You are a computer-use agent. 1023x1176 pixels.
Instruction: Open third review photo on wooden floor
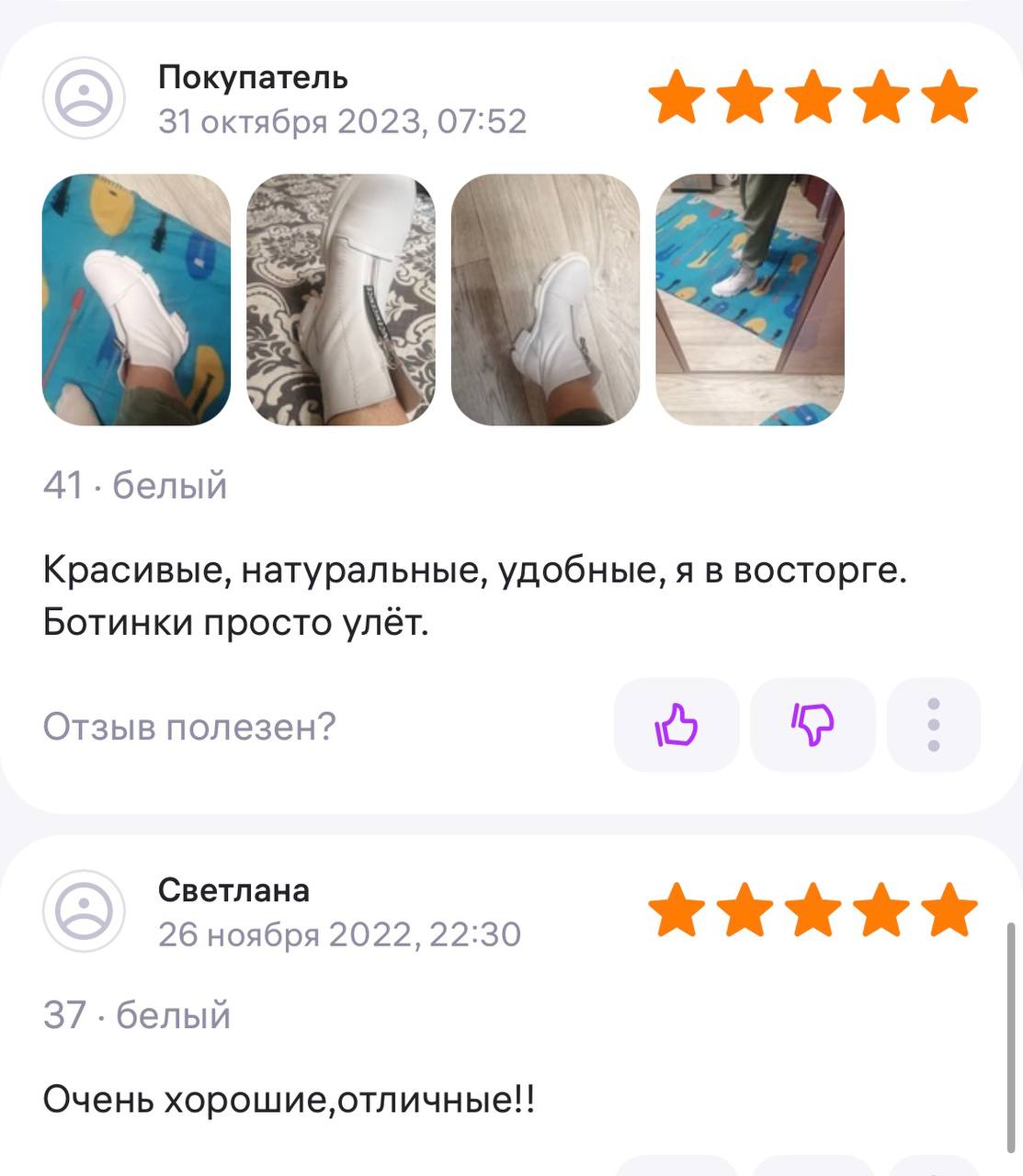(x=545, y=300)
